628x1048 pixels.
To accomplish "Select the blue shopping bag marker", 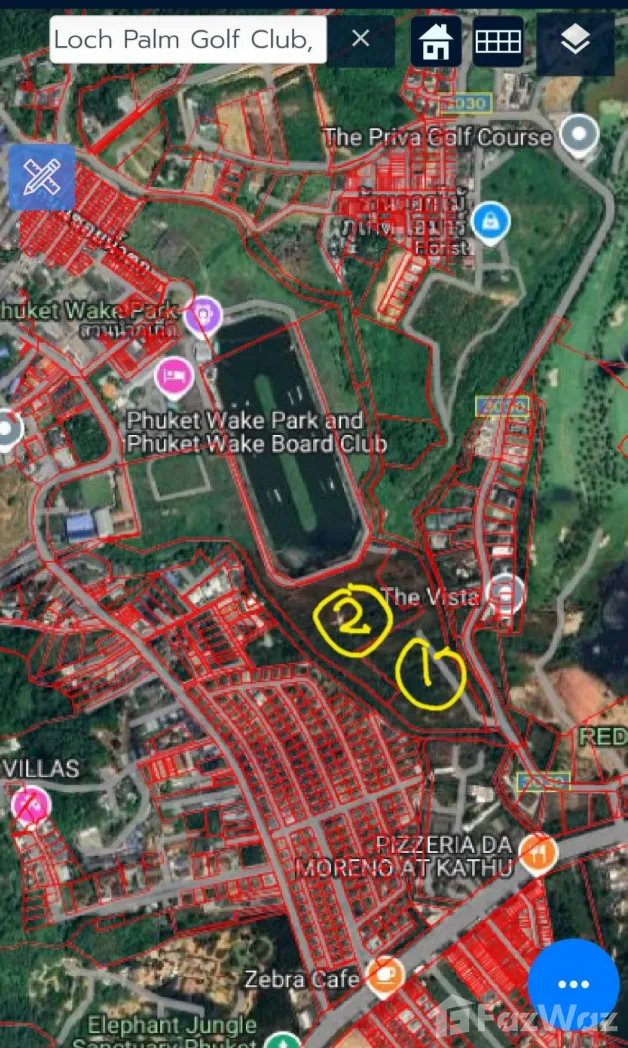I will point(490,221).
